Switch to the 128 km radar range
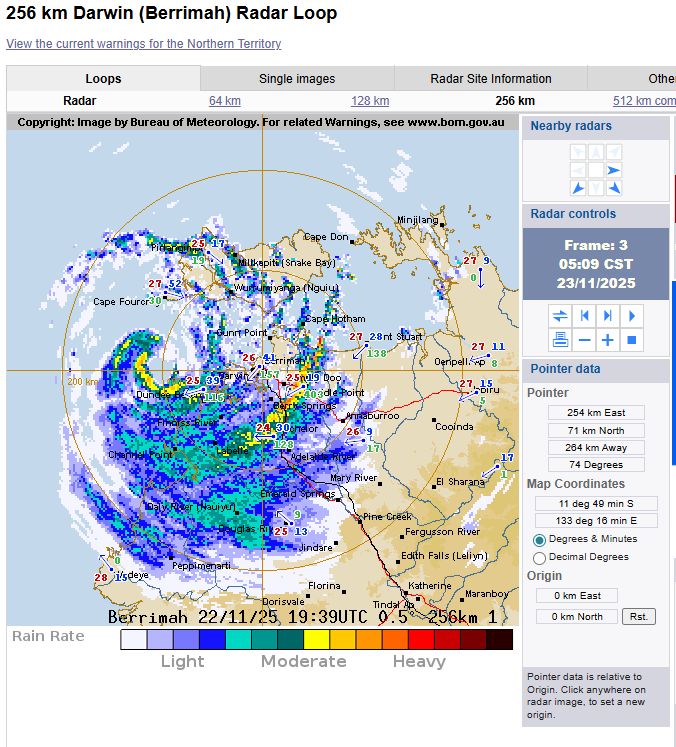Viewport: 676px width, 747px height. click(370, 101)
